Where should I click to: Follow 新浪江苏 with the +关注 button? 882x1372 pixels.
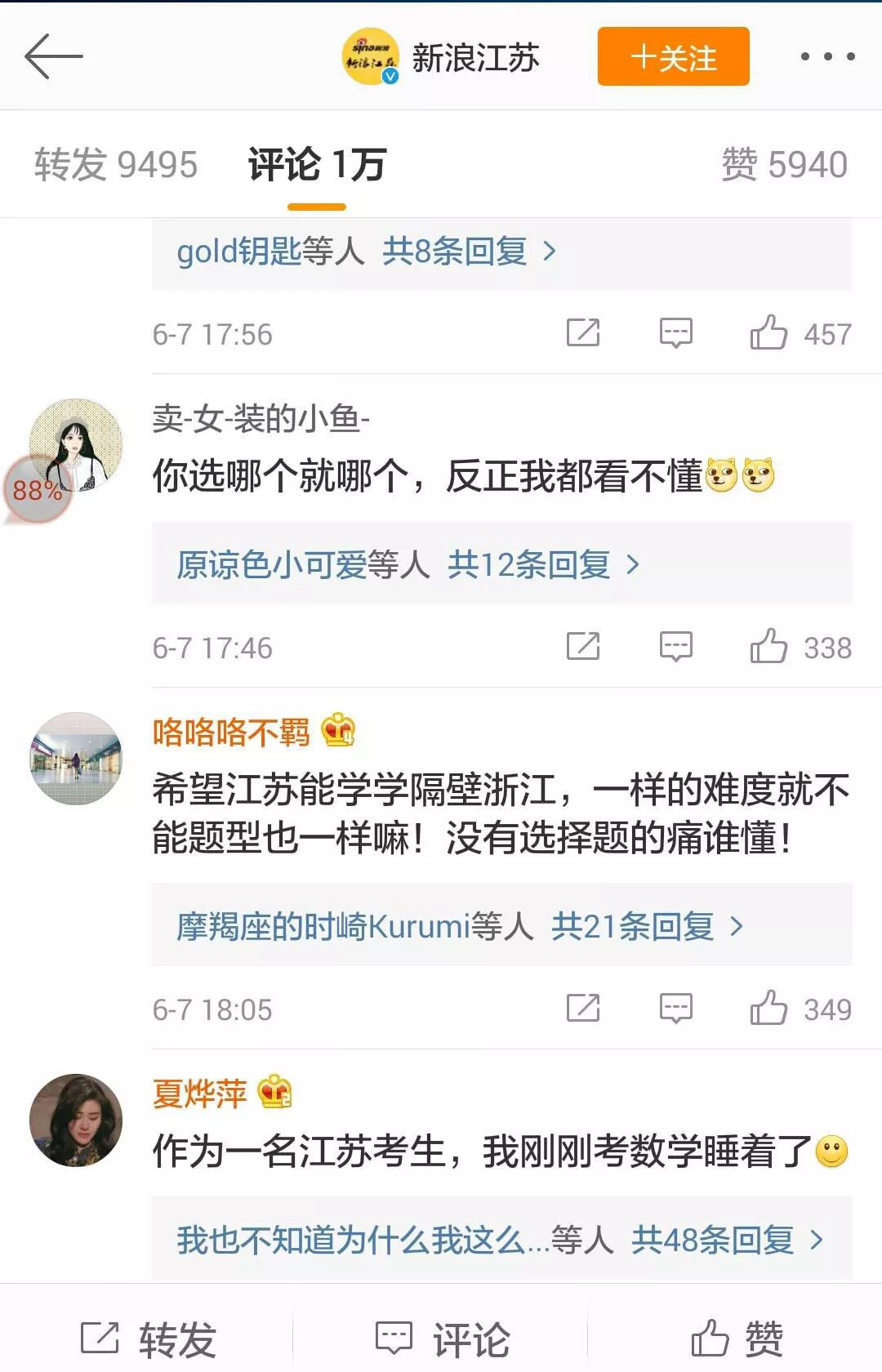pos(673,57)
